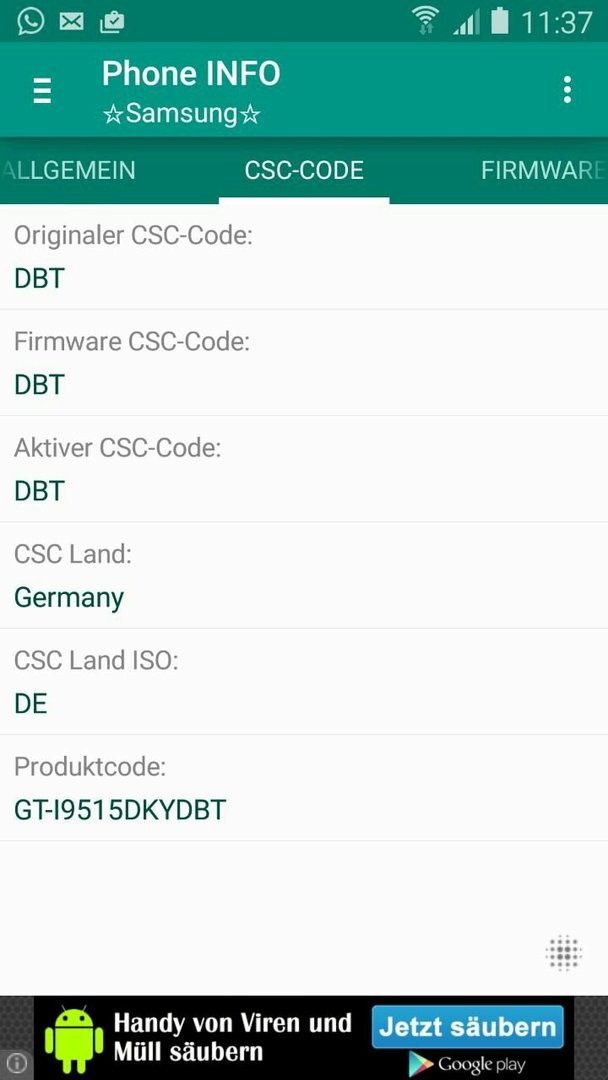Switch to the ALLGEMEIN tab
608x1080 pixels.
67,170
